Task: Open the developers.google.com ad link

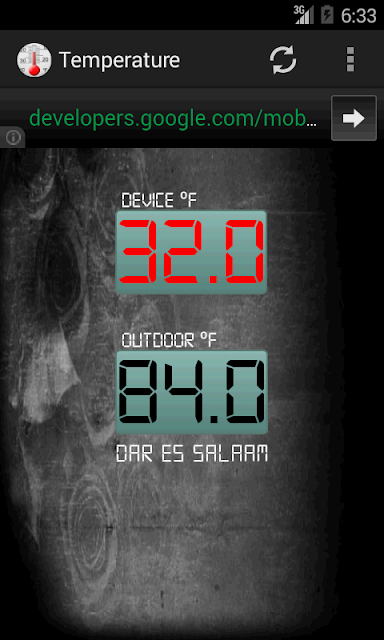Action: pos(174,119)
